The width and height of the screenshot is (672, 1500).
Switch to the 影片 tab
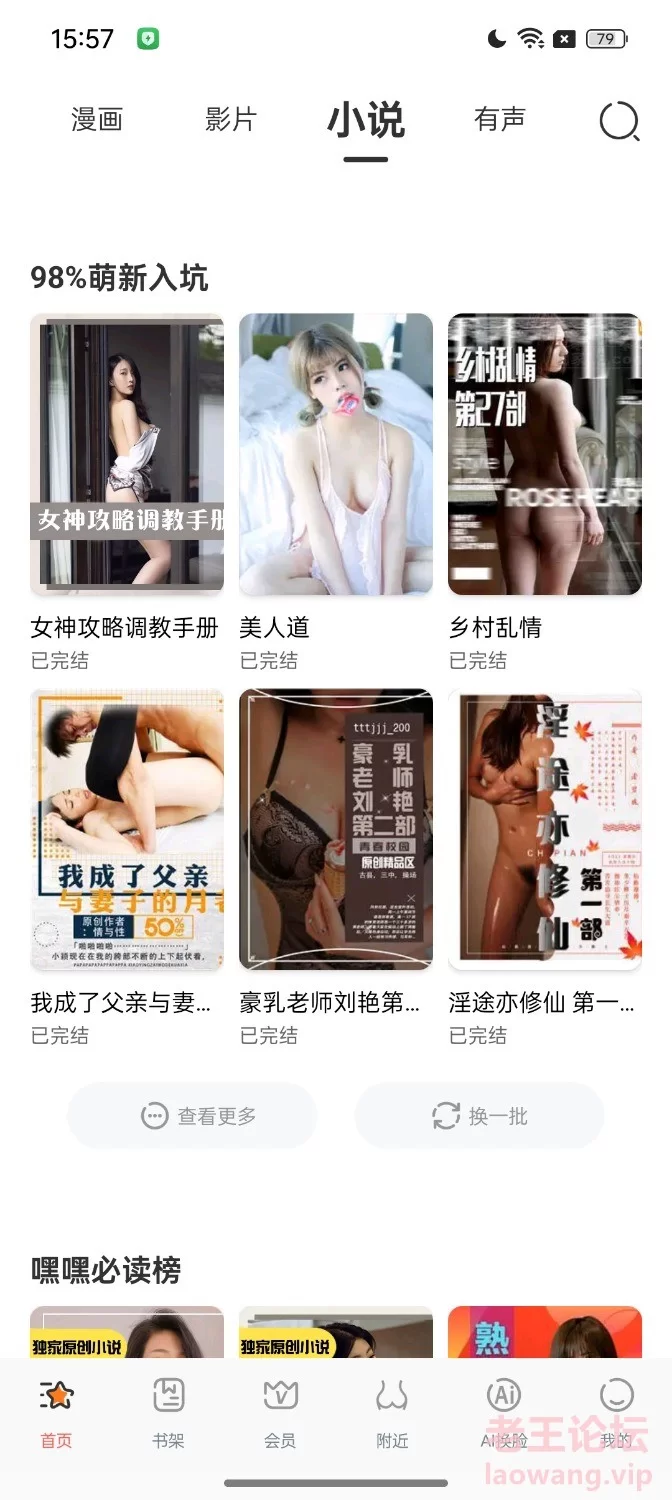tap(231, 120)
